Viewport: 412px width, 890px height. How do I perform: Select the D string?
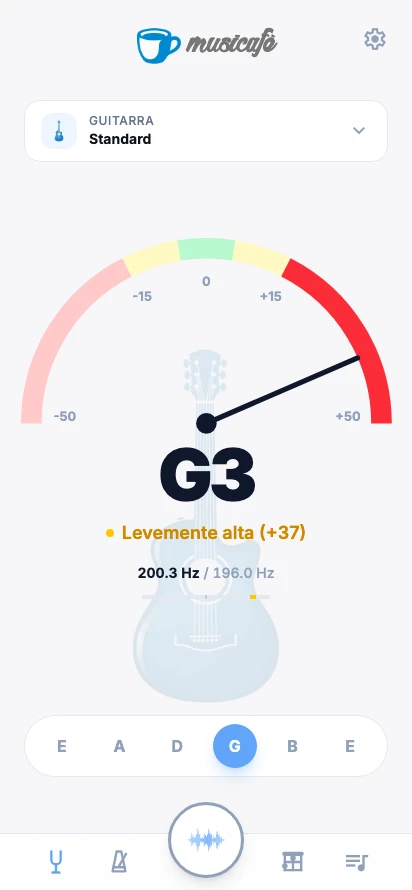tap(177, 746)
